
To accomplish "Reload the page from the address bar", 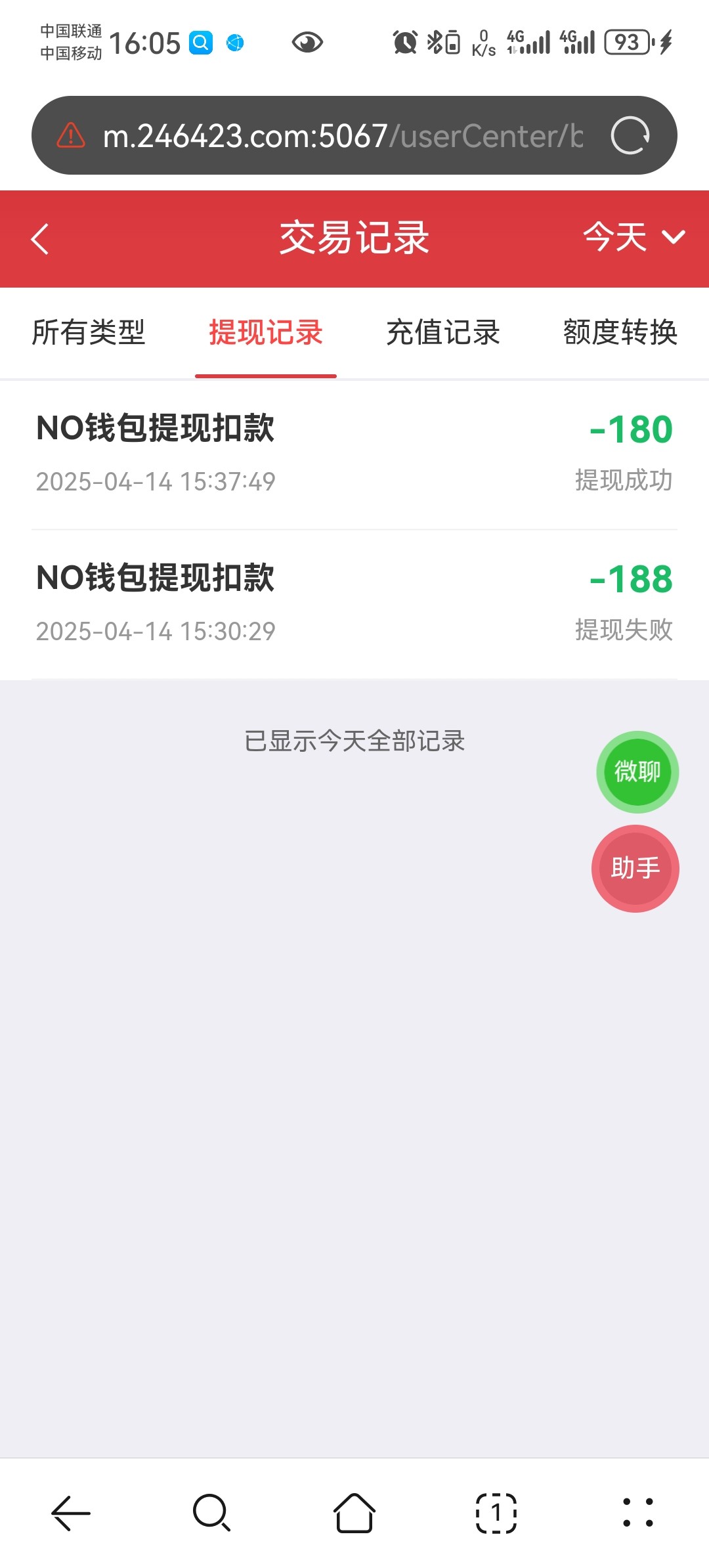I will click(x=630, y=136).
